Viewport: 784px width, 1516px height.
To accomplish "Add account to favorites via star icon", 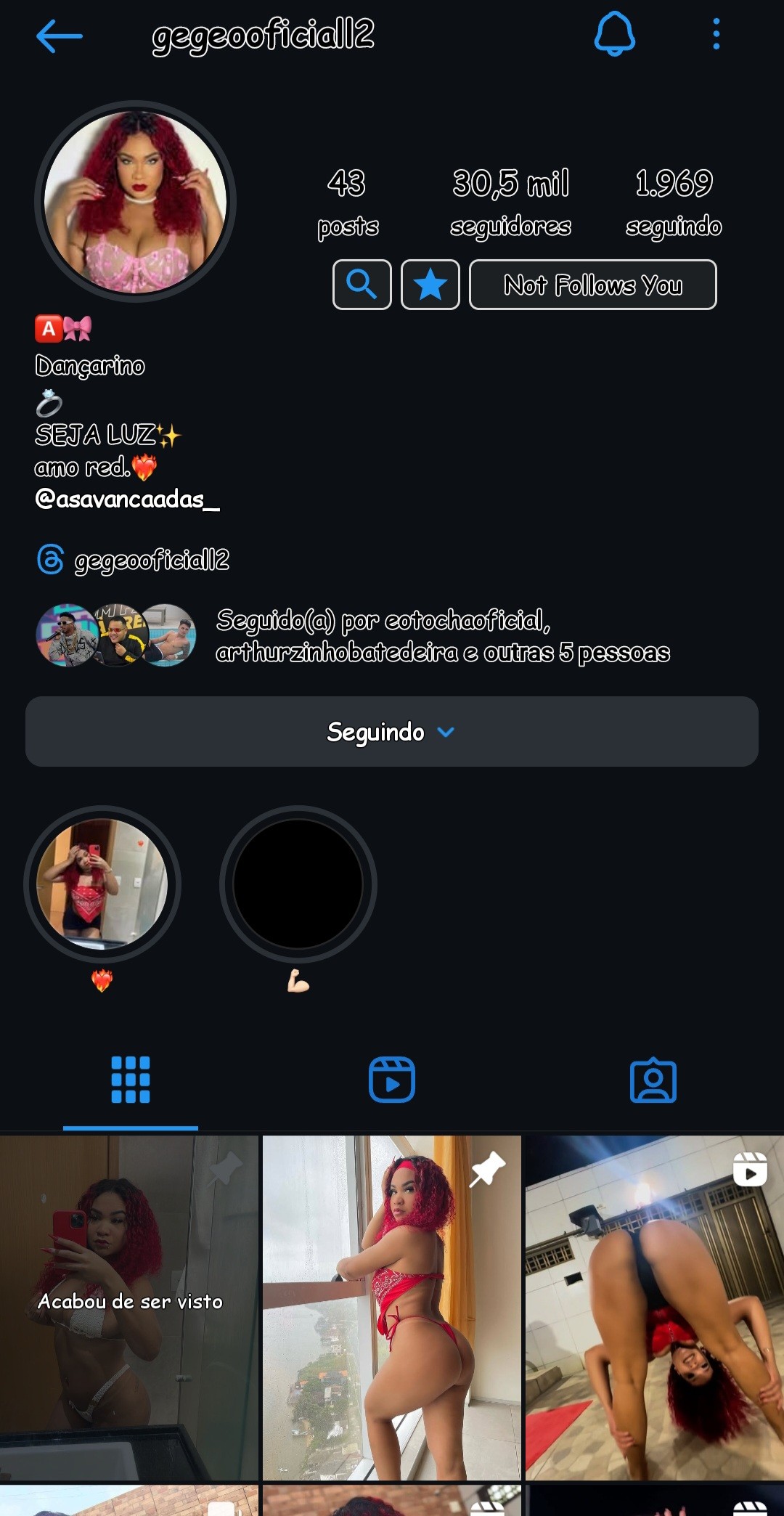I will point(430,285).
